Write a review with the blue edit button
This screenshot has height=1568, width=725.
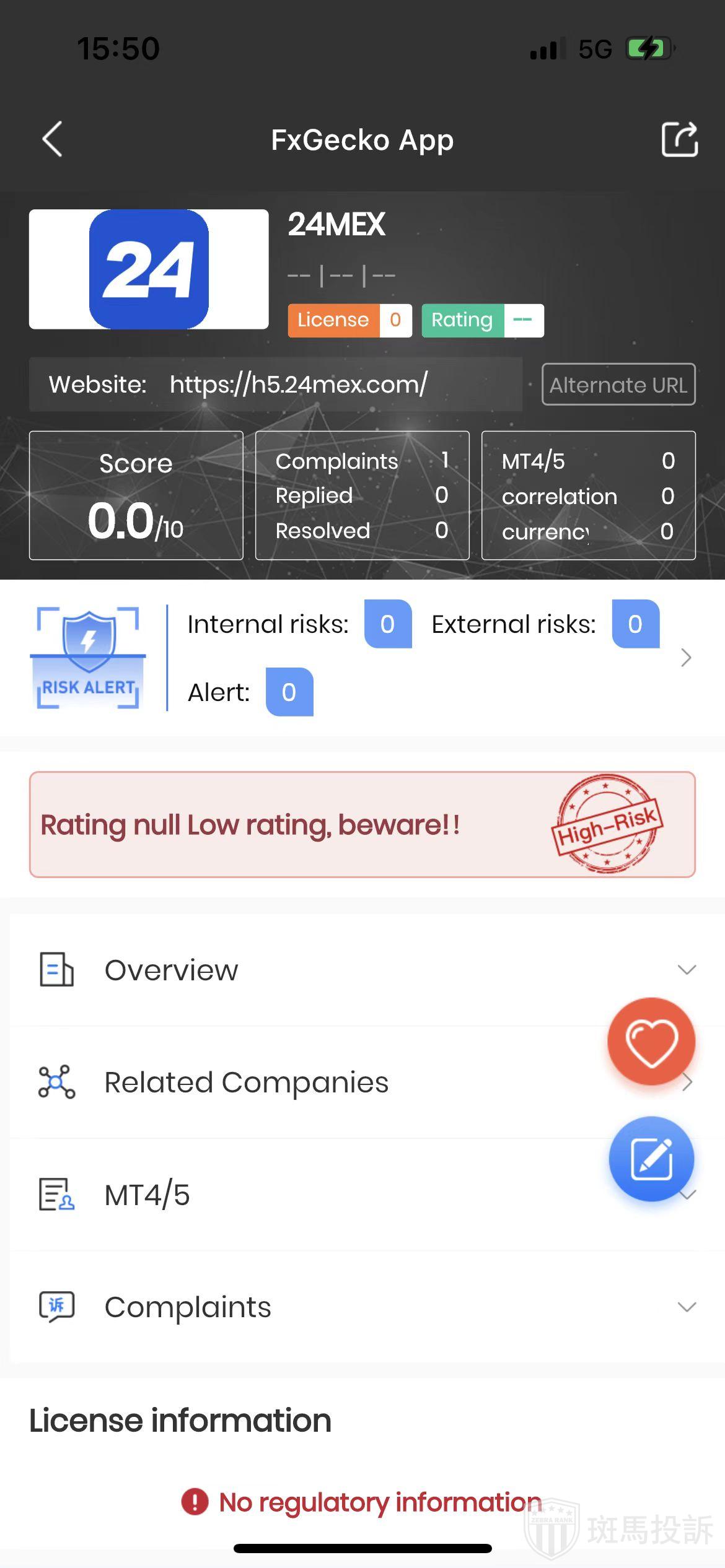(651, 1159)
